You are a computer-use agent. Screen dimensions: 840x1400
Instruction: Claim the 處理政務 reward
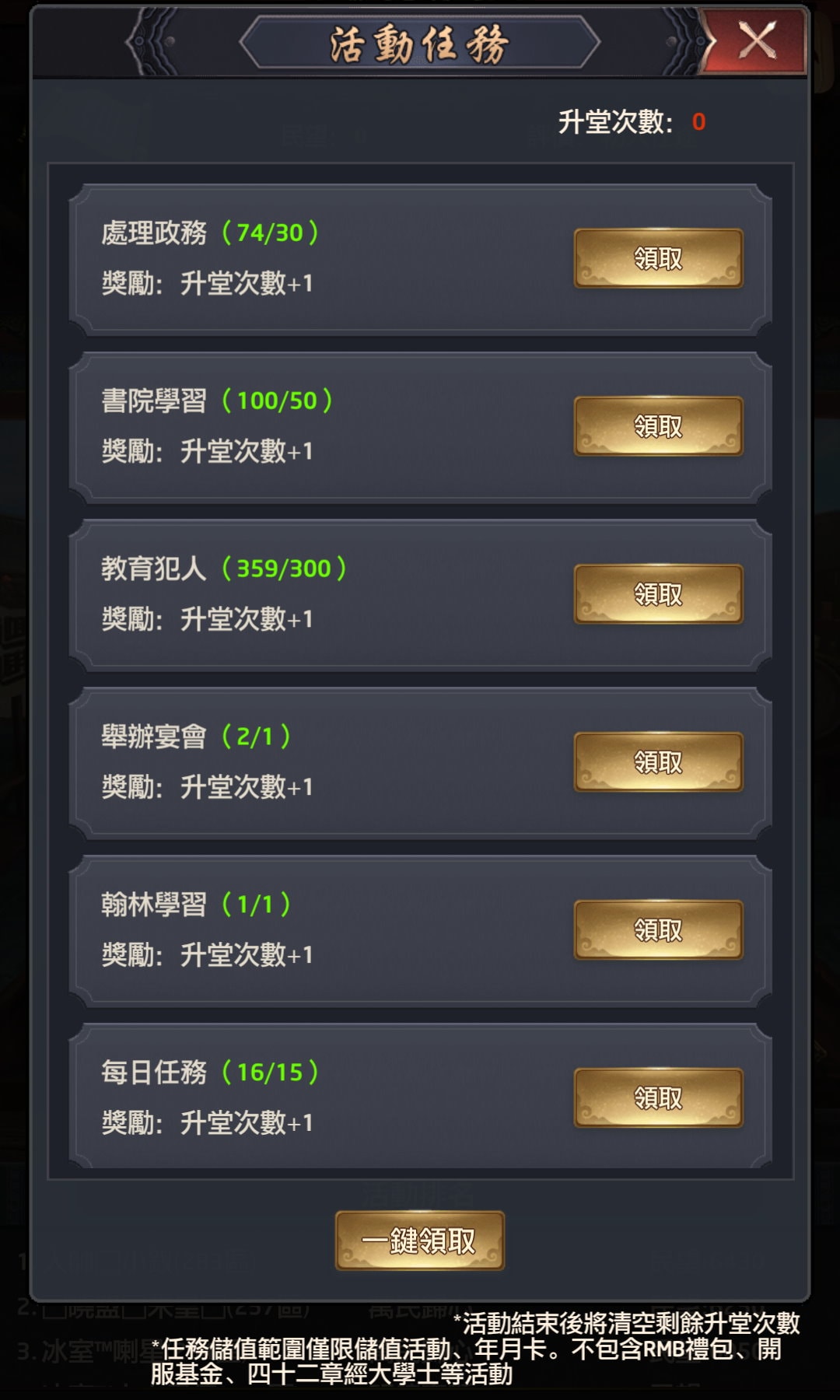coord(658,258)
